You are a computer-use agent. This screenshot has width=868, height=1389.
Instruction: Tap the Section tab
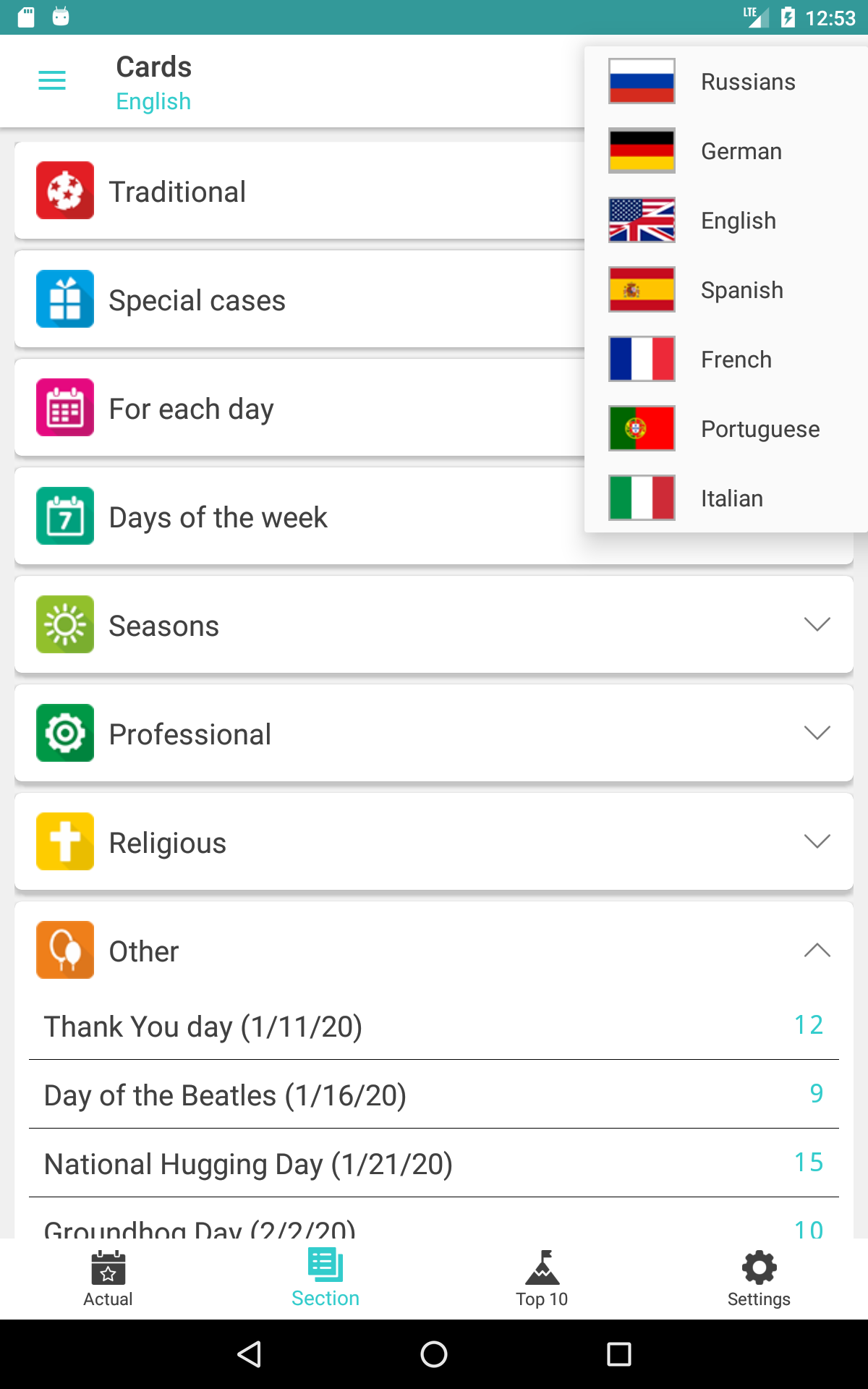tap(325, 1279)
